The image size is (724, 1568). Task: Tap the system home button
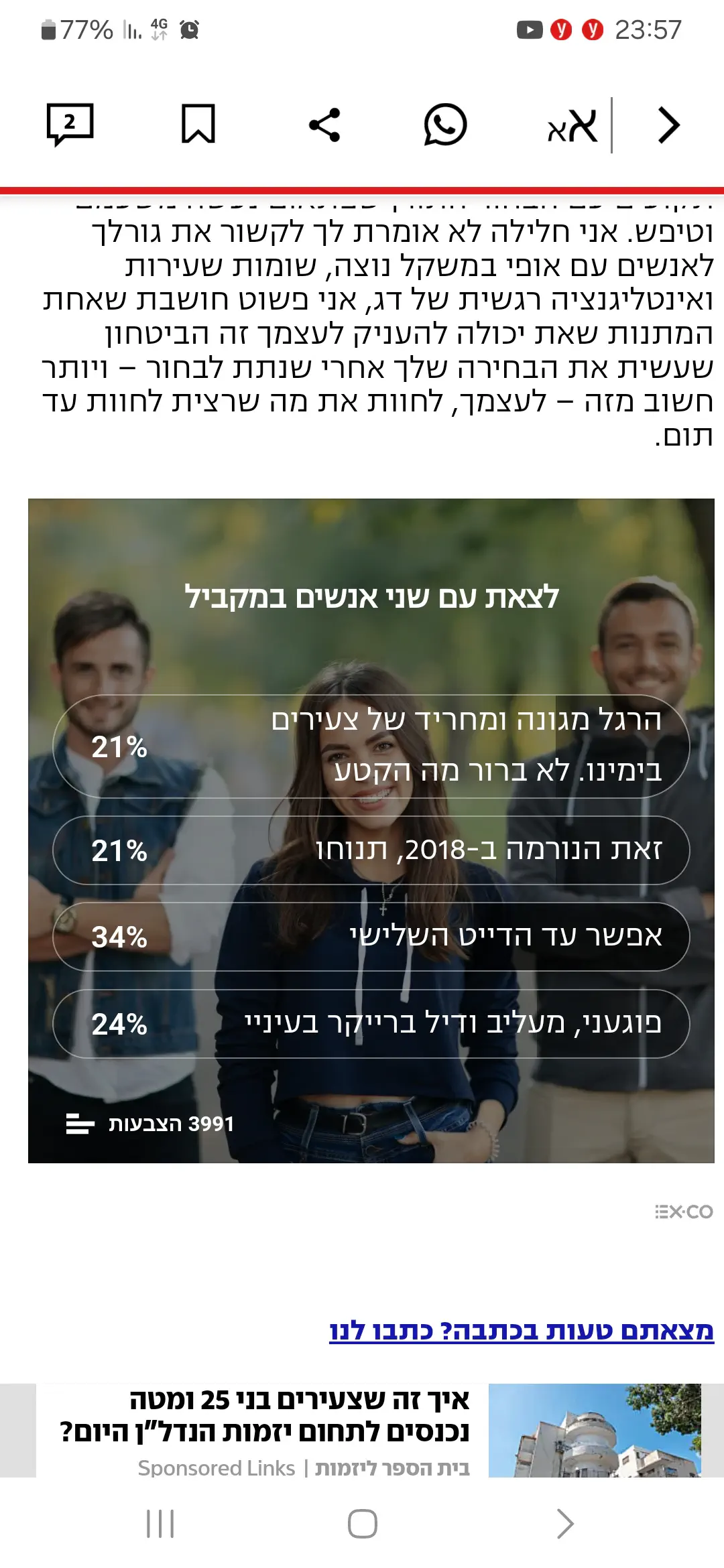coord(362,1524)
